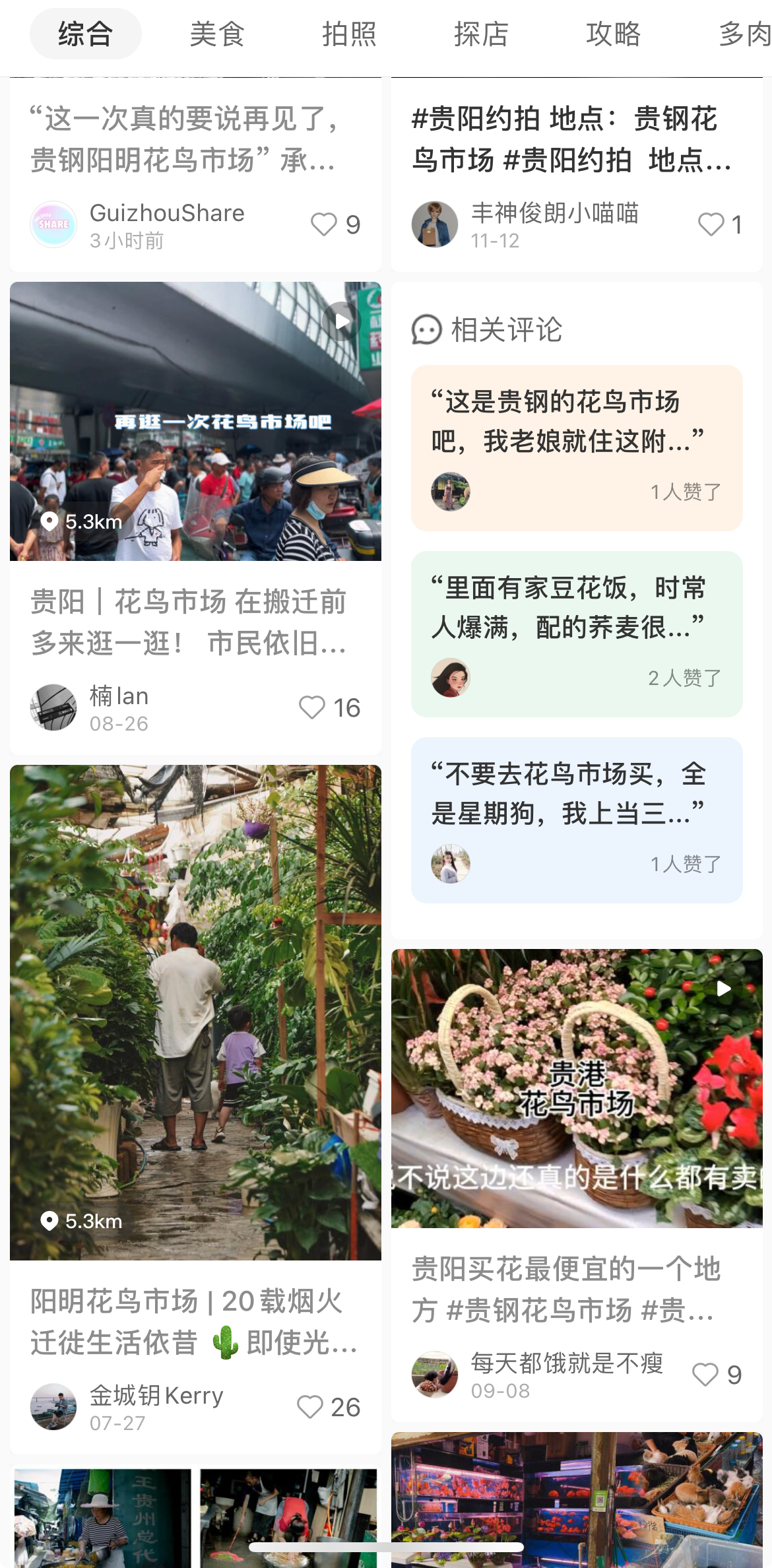772x1568 pixels.
Task: Select the 综合 tab
Action: (x=85, y=34)
